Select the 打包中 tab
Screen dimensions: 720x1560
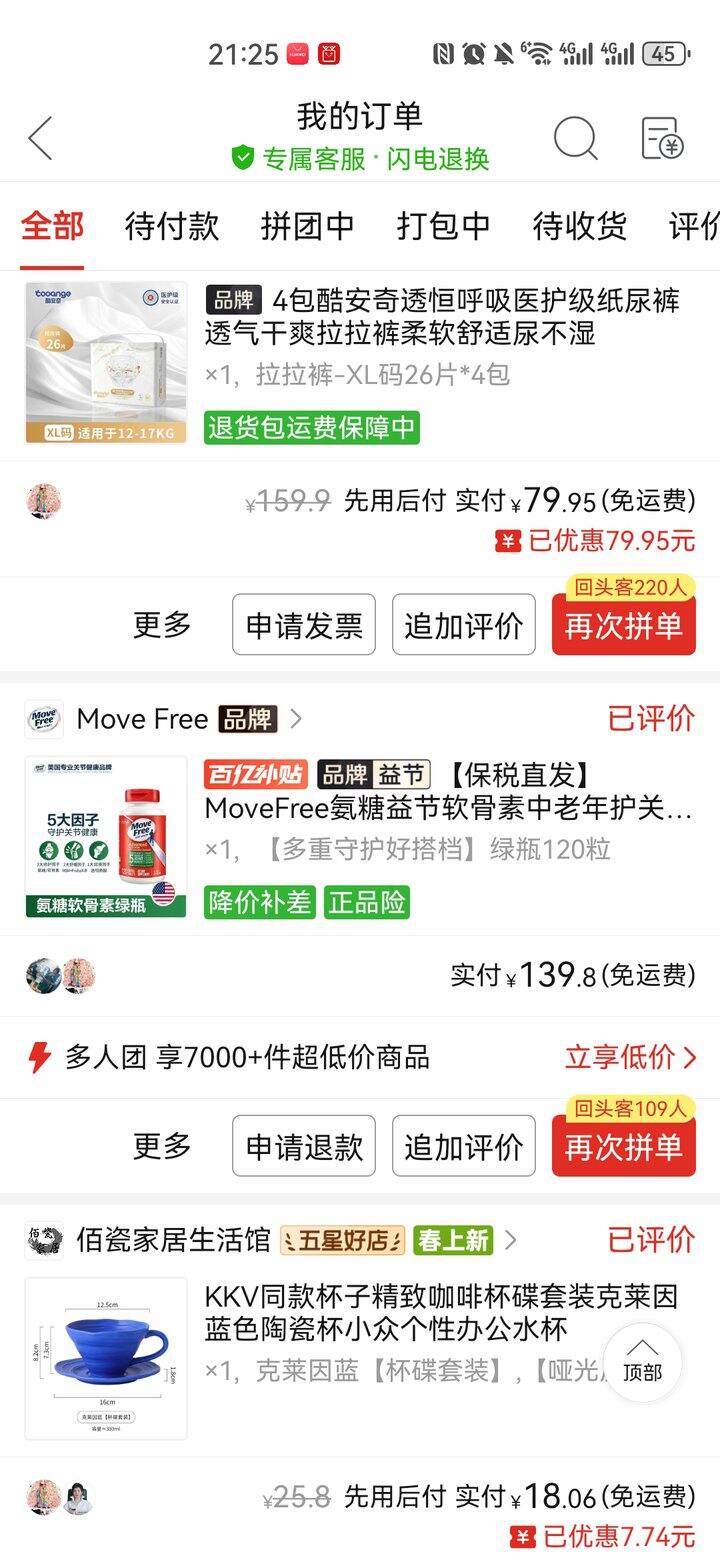click(443, 226)
